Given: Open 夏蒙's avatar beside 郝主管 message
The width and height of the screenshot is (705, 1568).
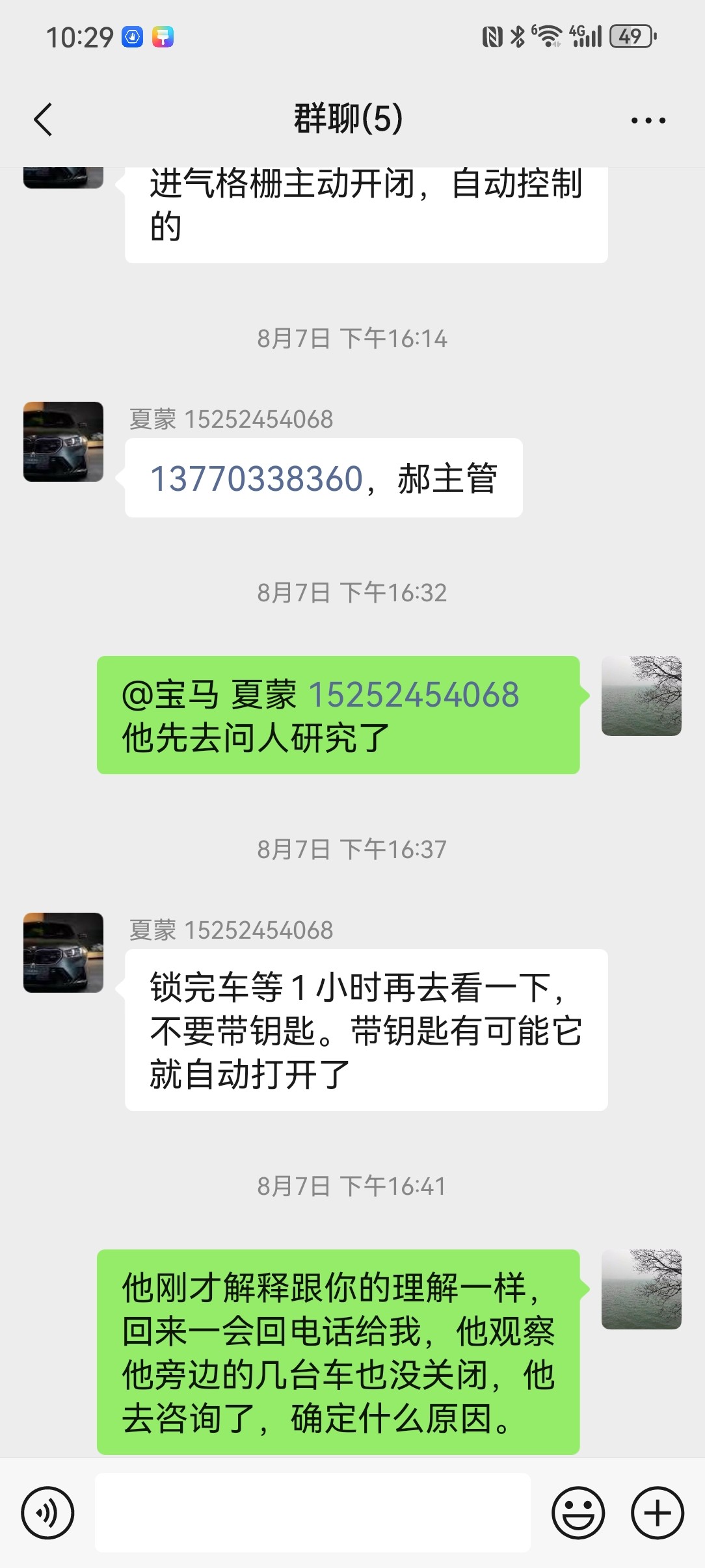Looking at the screenshot, I should click(63, 441).
